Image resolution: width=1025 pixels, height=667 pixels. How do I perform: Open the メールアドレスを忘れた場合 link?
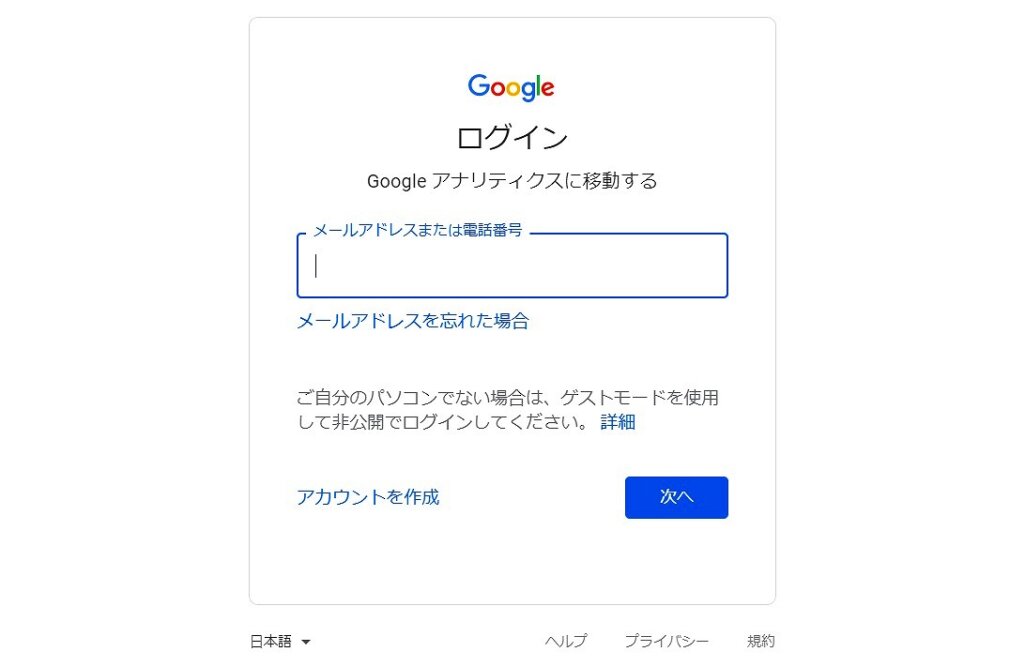[412, 321]
